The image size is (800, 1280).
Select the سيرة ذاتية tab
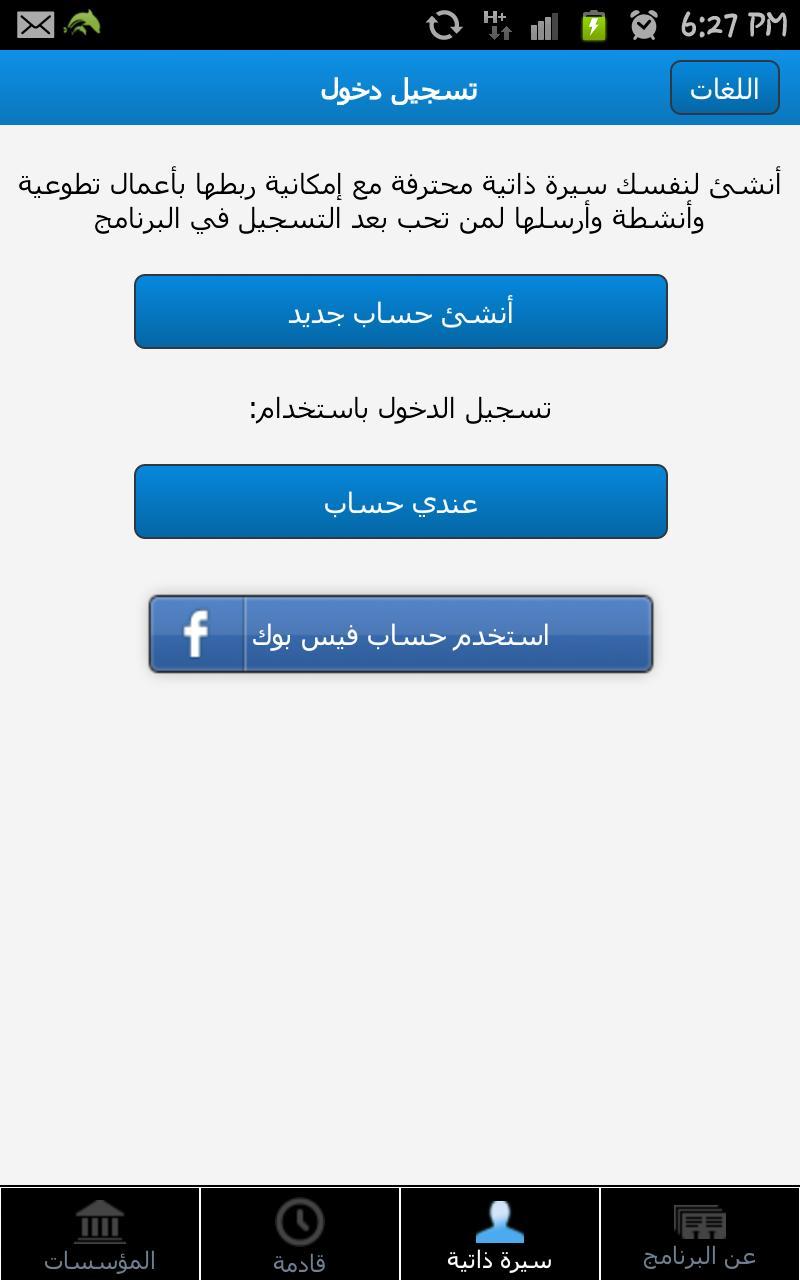click(x=500, y=1234)
